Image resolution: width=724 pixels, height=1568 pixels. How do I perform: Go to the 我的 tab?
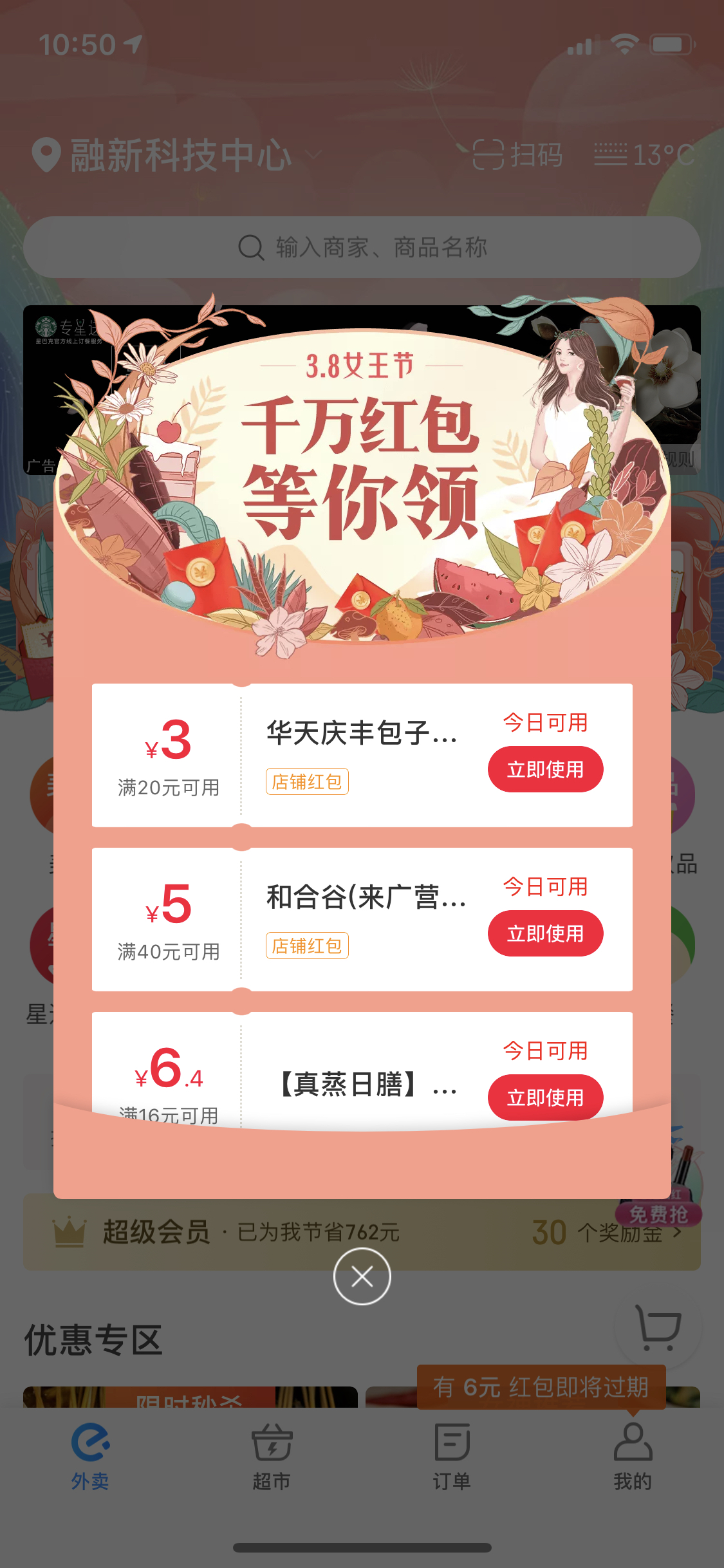[x=633, y=1457]
